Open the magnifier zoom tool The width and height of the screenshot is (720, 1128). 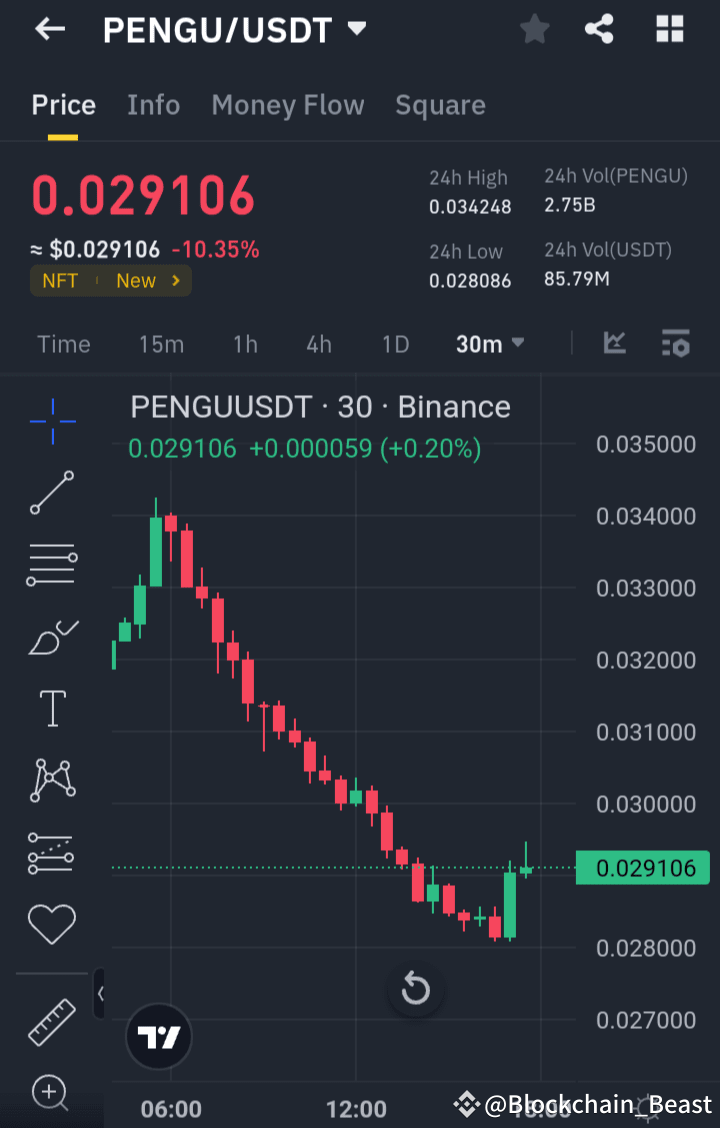[50, 1094]
